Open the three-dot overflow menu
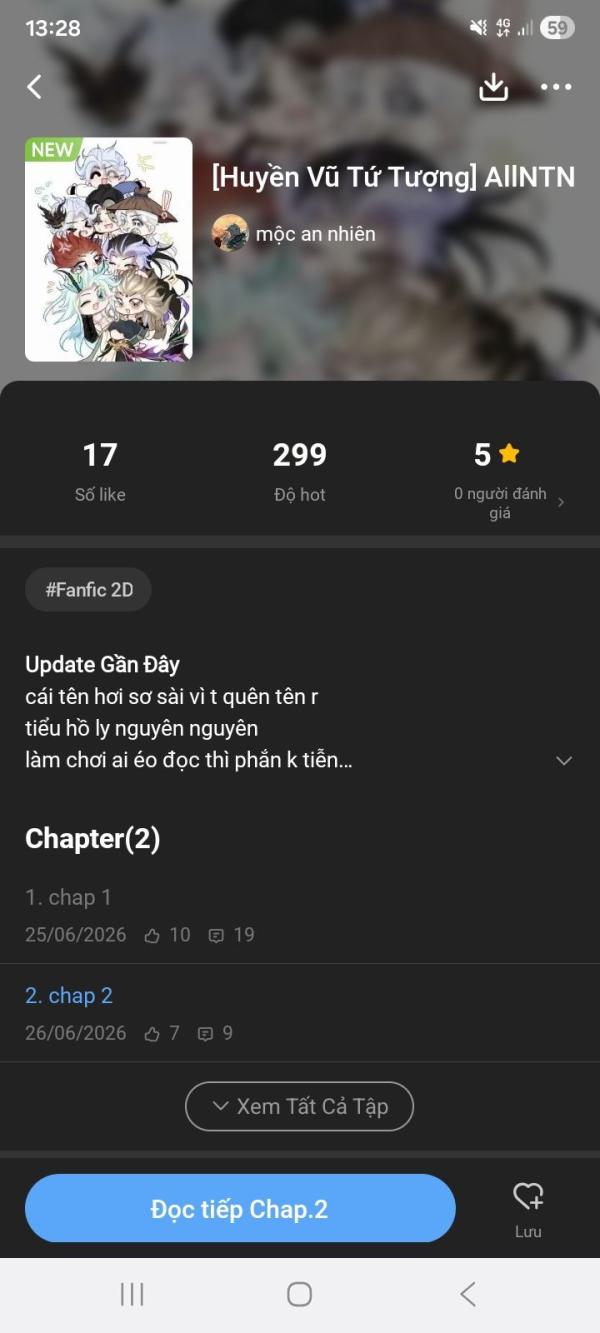 click(x=556, y=87)
